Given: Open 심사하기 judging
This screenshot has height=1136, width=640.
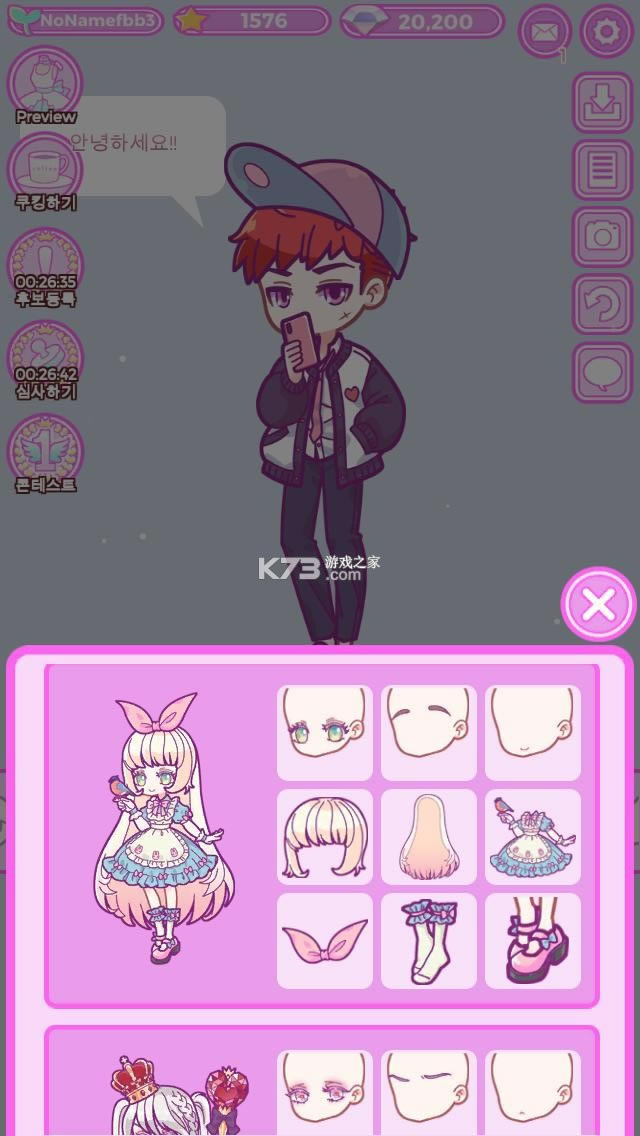Looking at the screenshot, I should (x=46, y=360).
